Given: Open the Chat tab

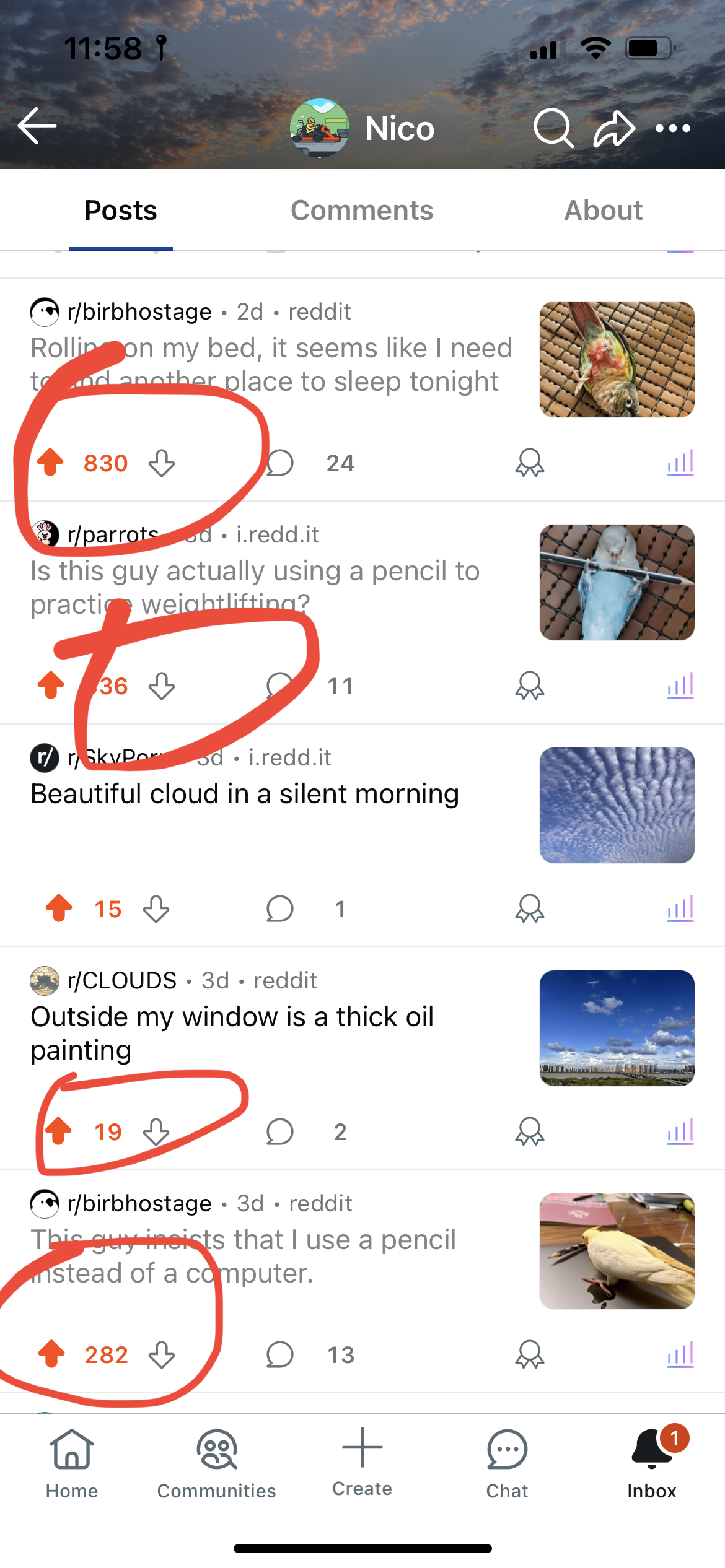Looking at the screenshot, I should coord(507,1463).
